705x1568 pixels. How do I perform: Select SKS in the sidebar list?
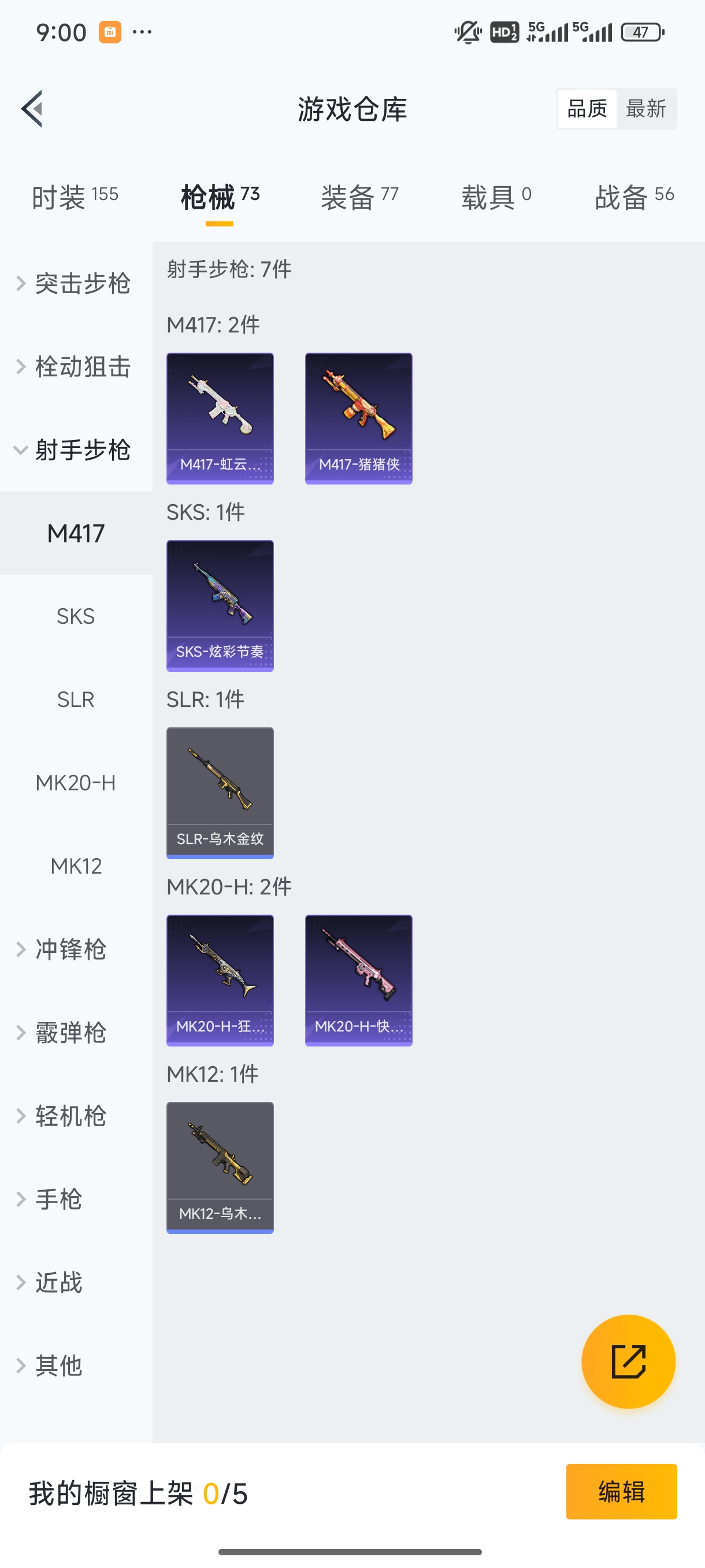click(76, 616)
